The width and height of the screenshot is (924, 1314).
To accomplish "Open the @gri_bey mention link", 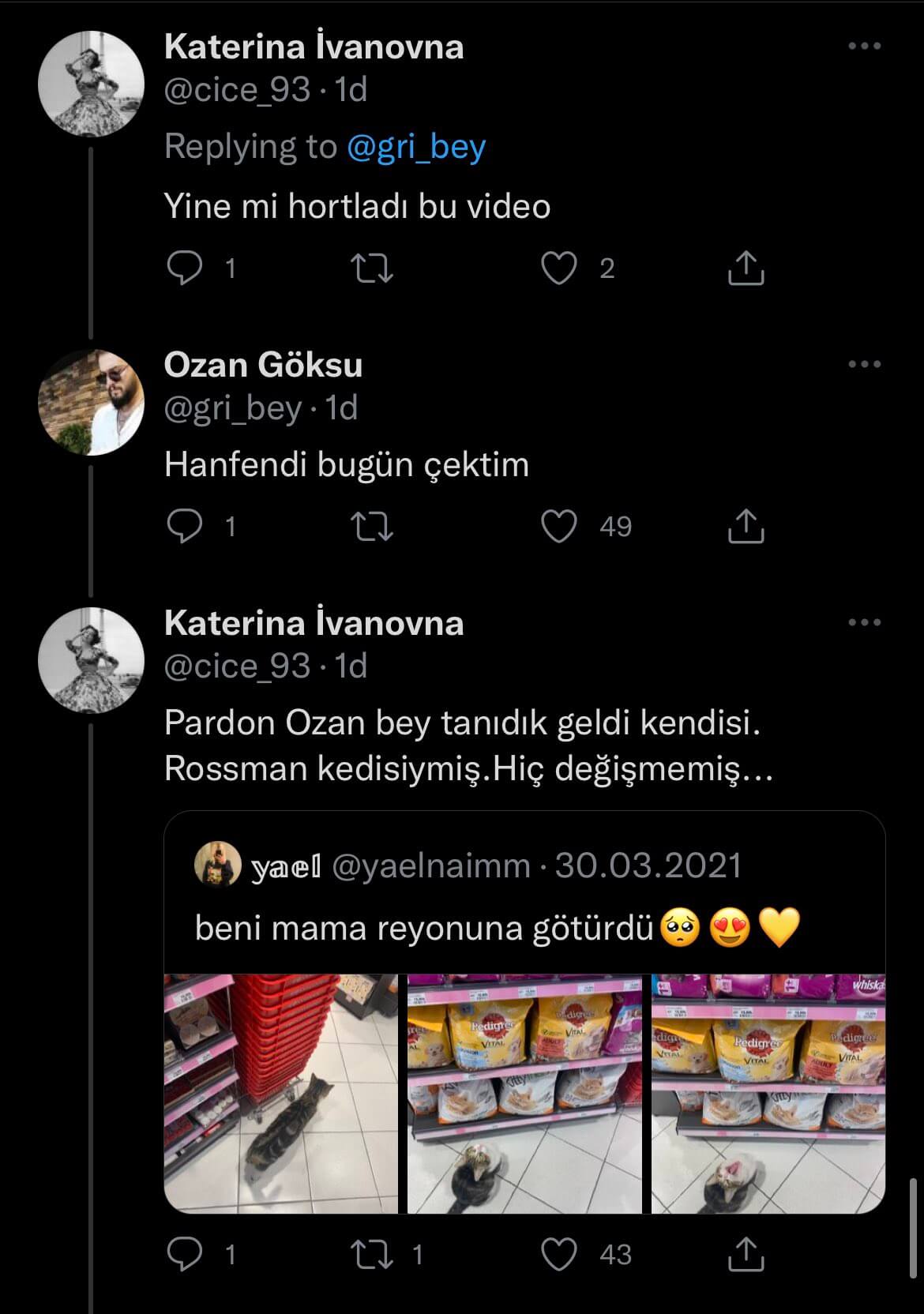I will [416, 147].
